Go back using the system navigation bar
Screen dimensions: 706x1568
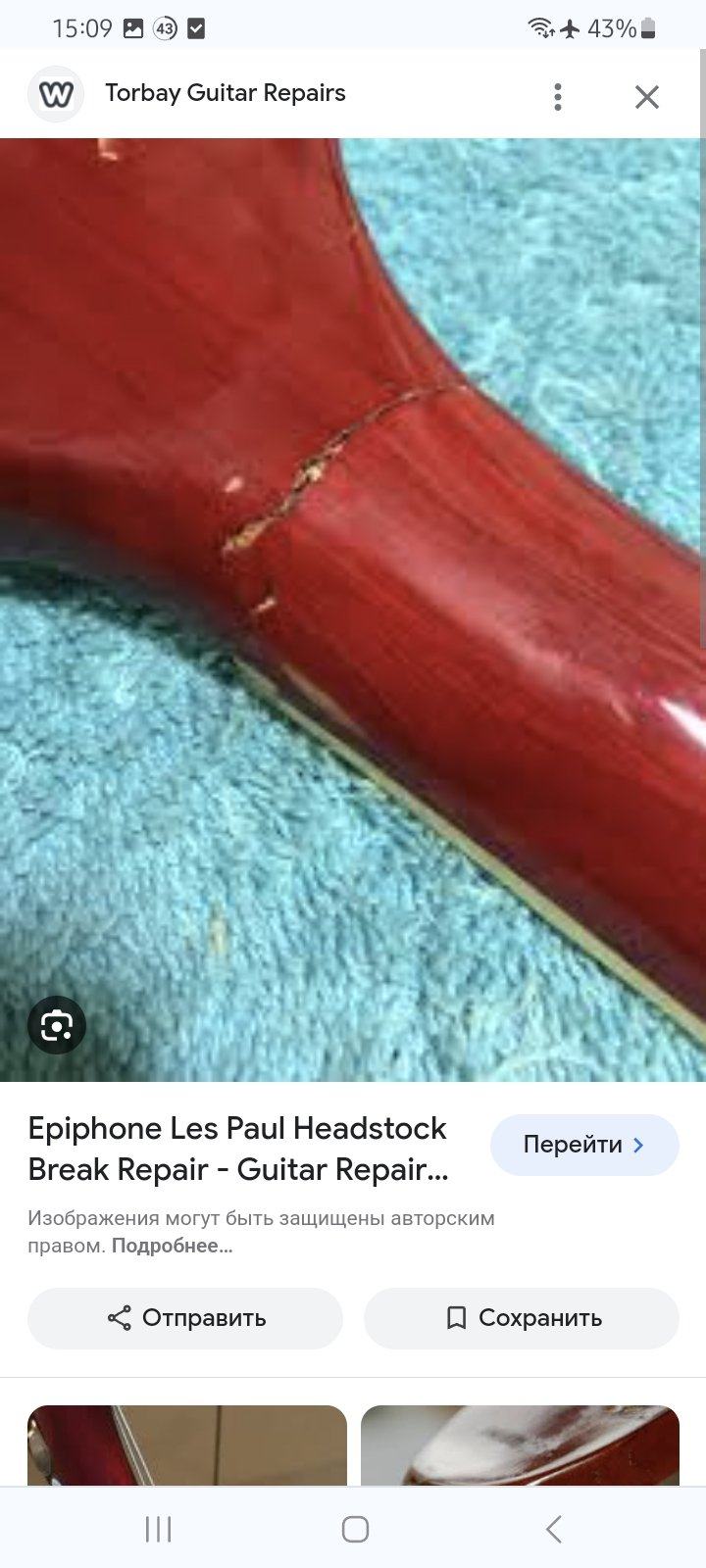553,1529
